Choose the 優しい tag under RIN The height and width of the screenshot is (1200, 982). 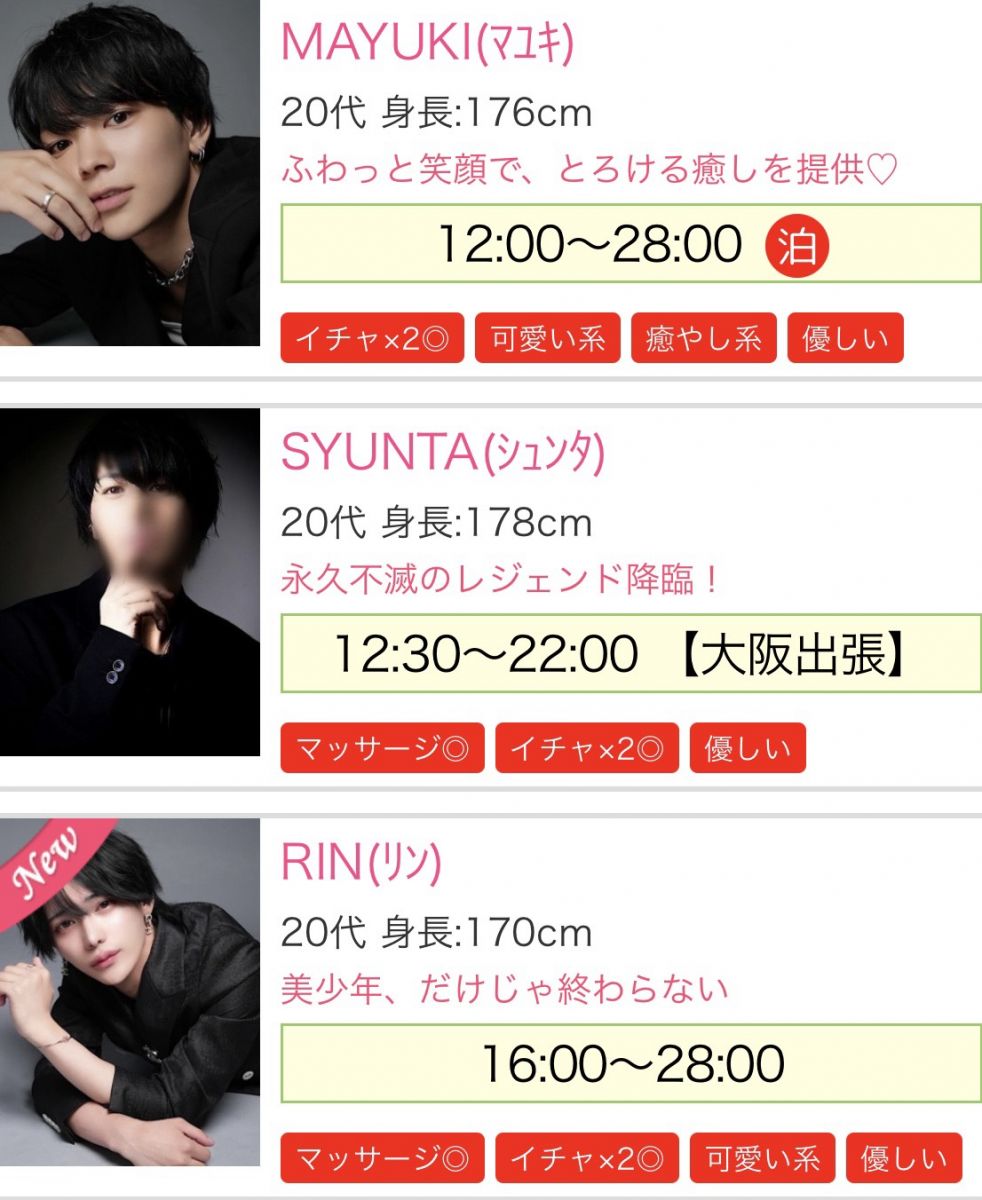pyautogui.click(x=904, y=1159)
